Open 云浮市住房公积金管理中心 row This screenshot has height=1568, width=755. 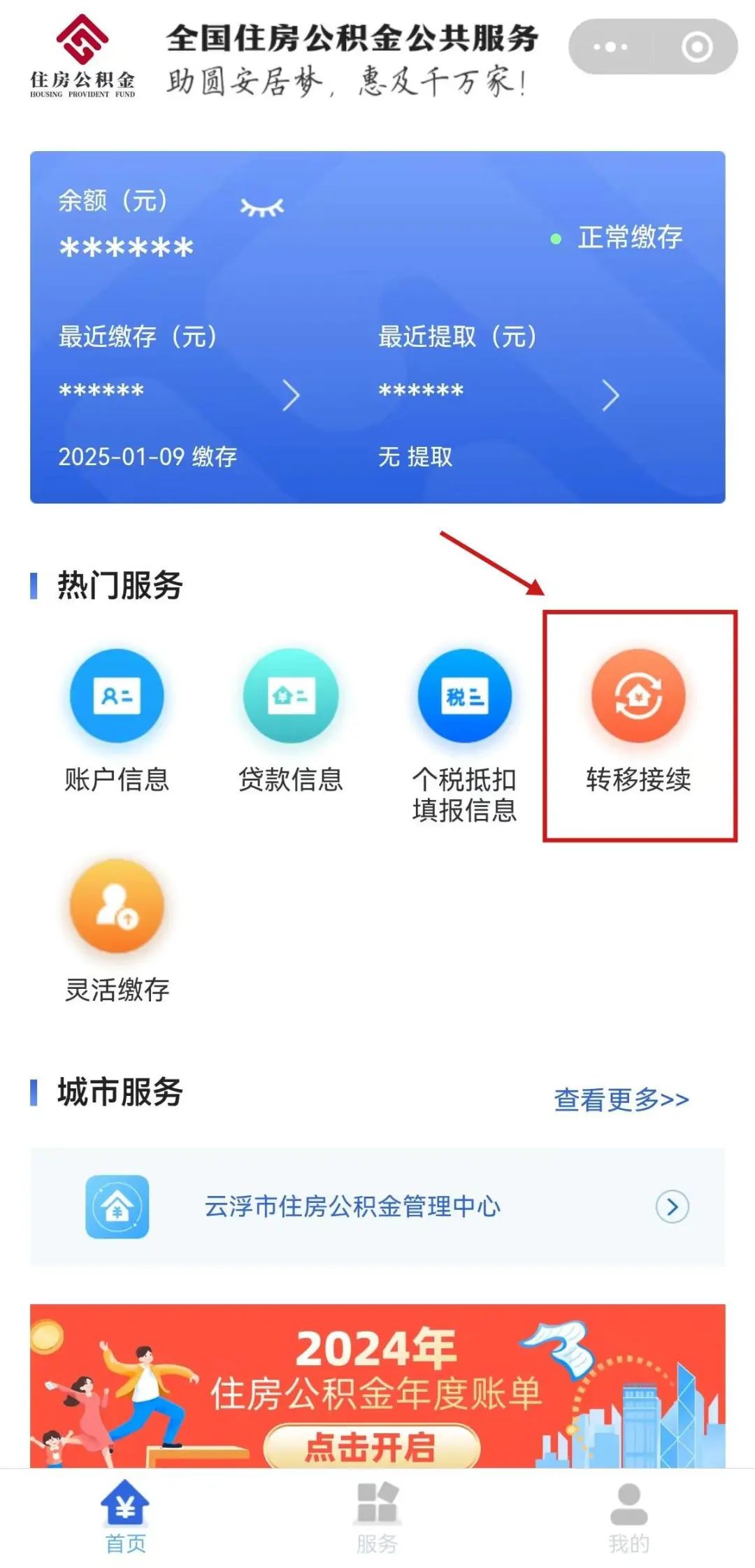tap(377, 1206)
